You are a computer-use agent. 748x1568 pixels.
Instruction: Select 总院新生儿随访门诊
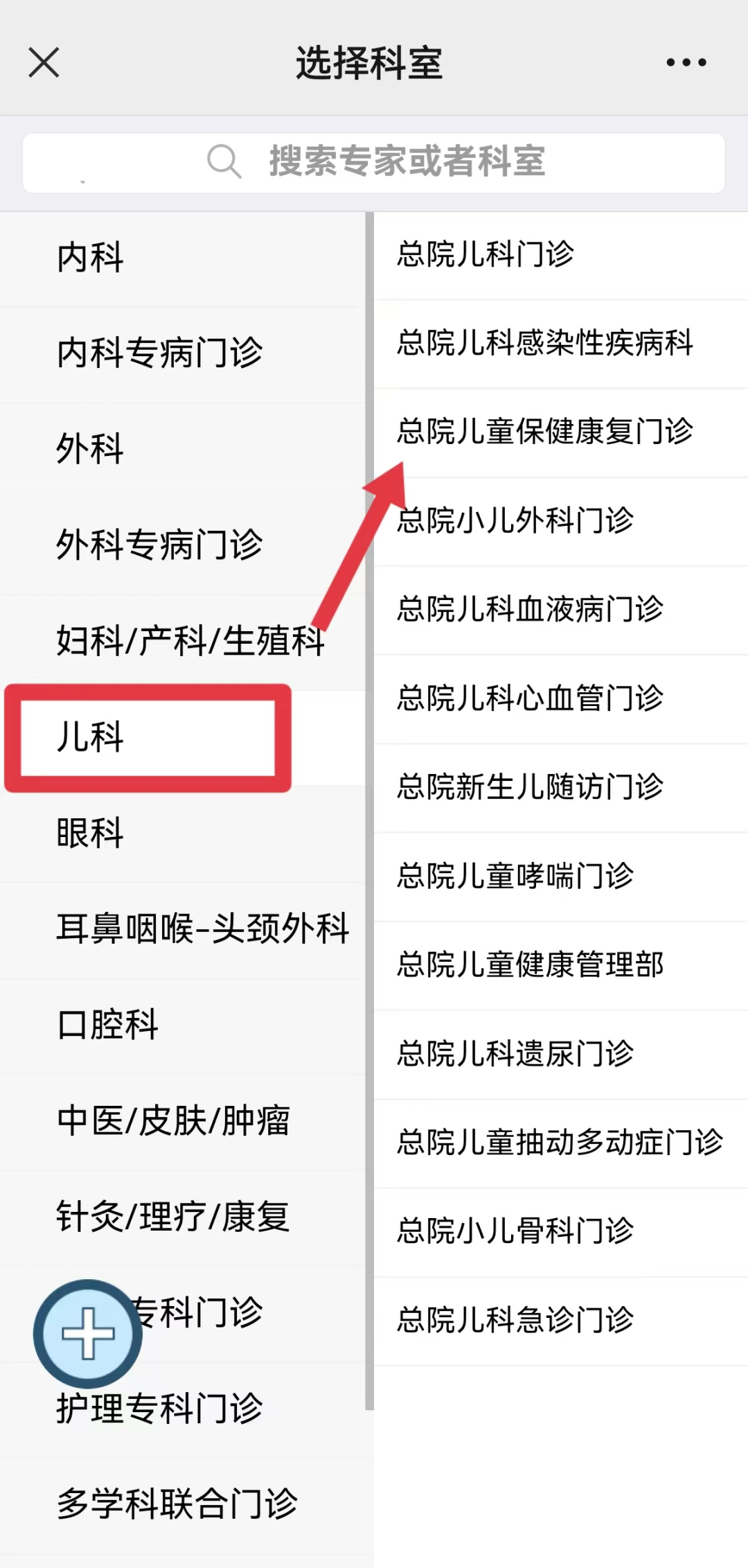coord(561,787)
